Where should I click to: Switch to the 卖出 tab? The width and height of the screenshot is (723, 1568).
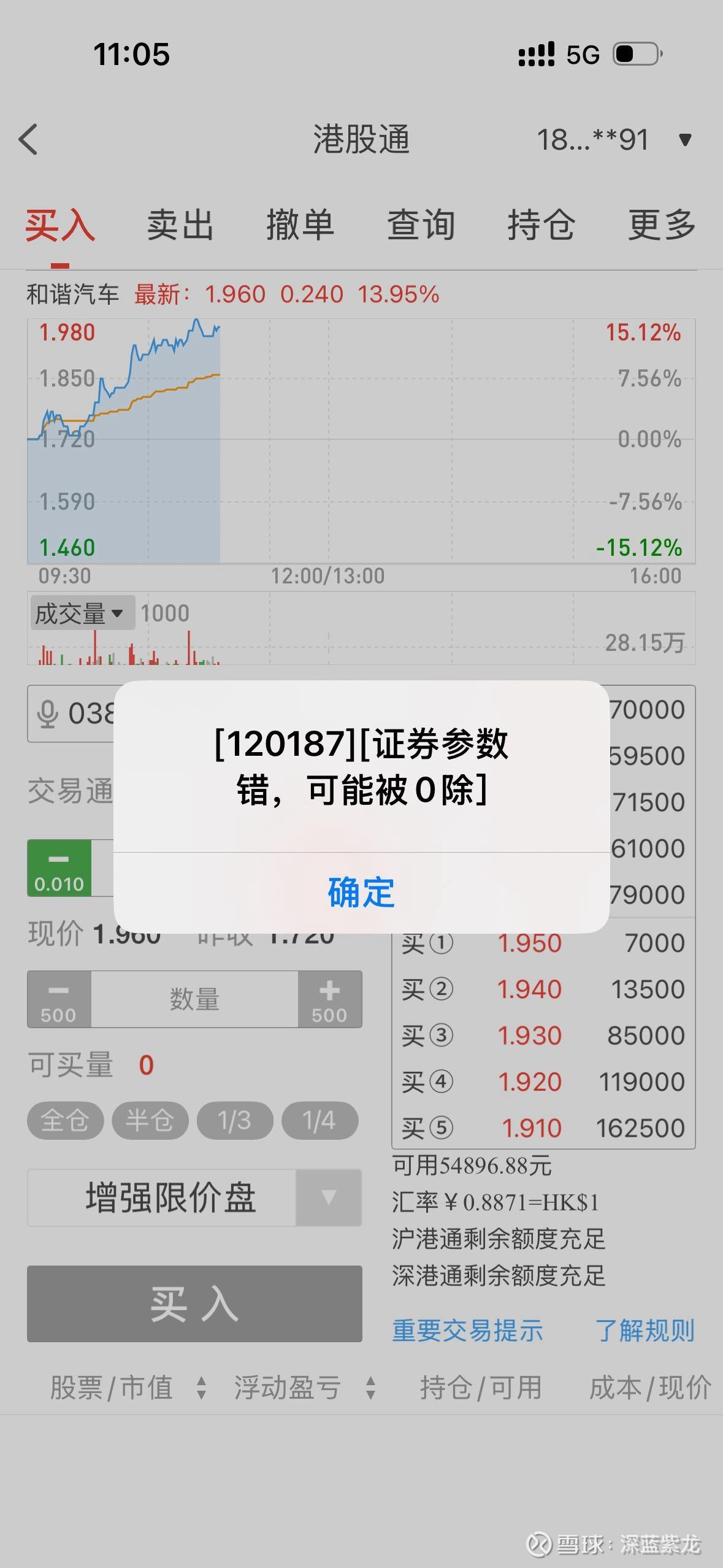180,225
